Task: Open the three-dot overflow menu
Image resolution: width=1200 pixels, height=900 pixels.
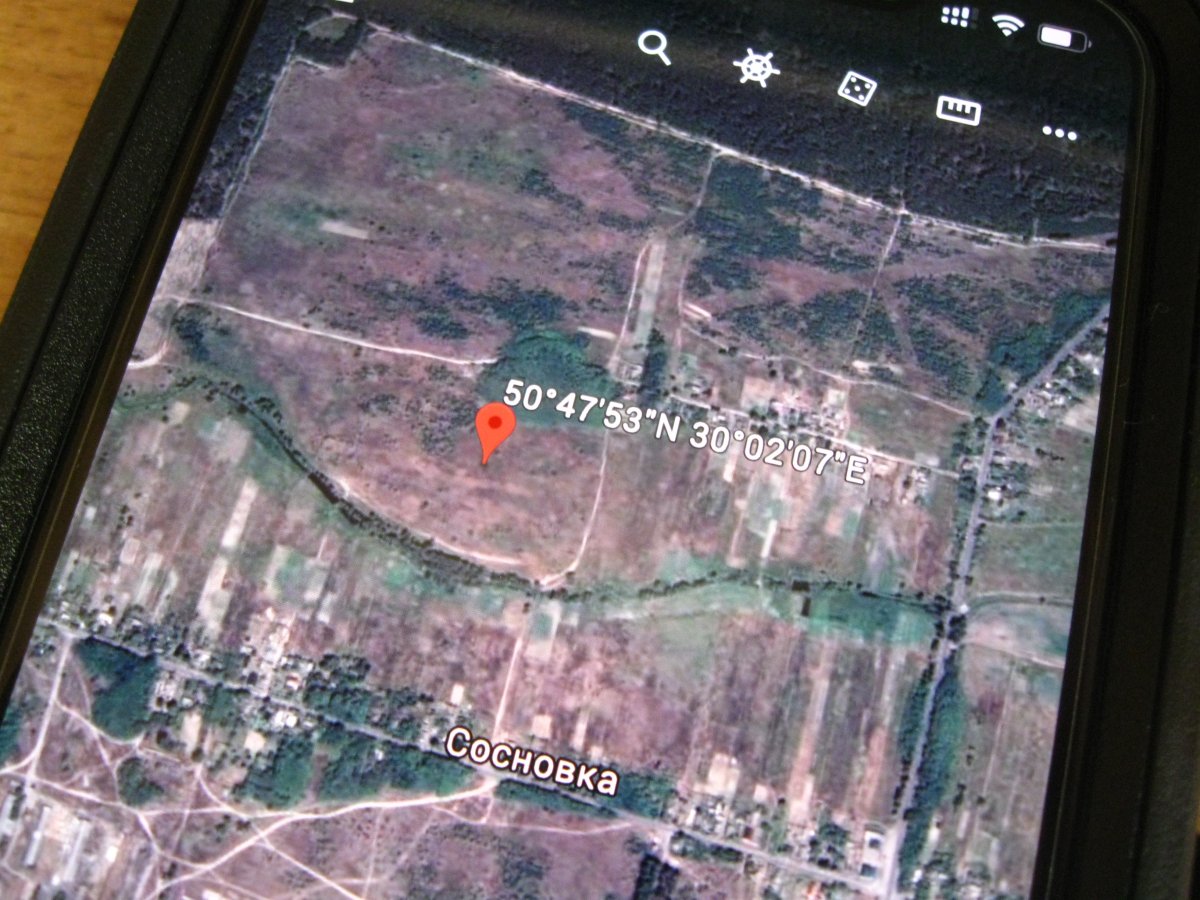Action: click(x=1059, y=132)
